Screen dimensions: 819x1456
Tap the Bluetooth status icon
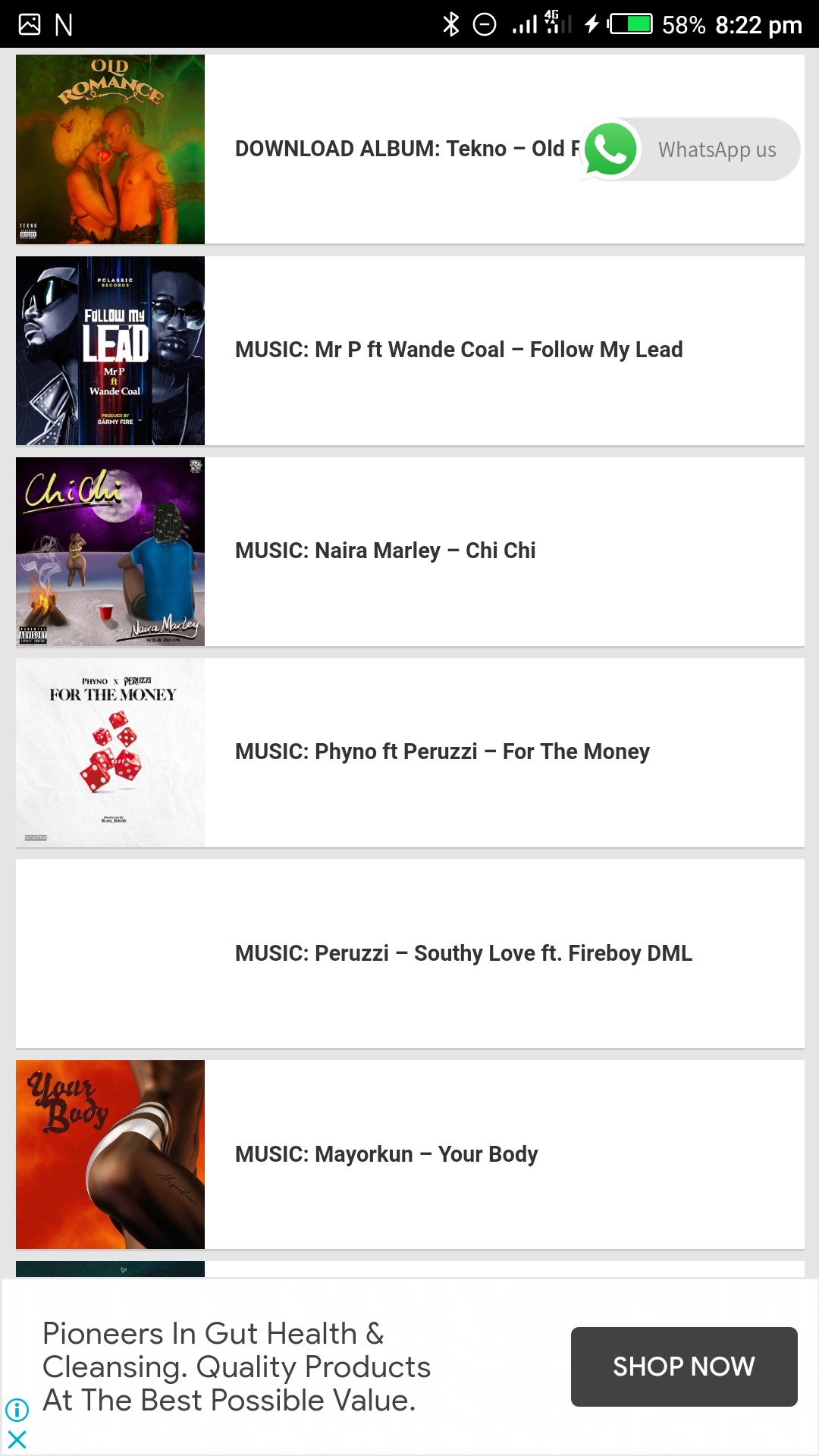coord(453,23)
